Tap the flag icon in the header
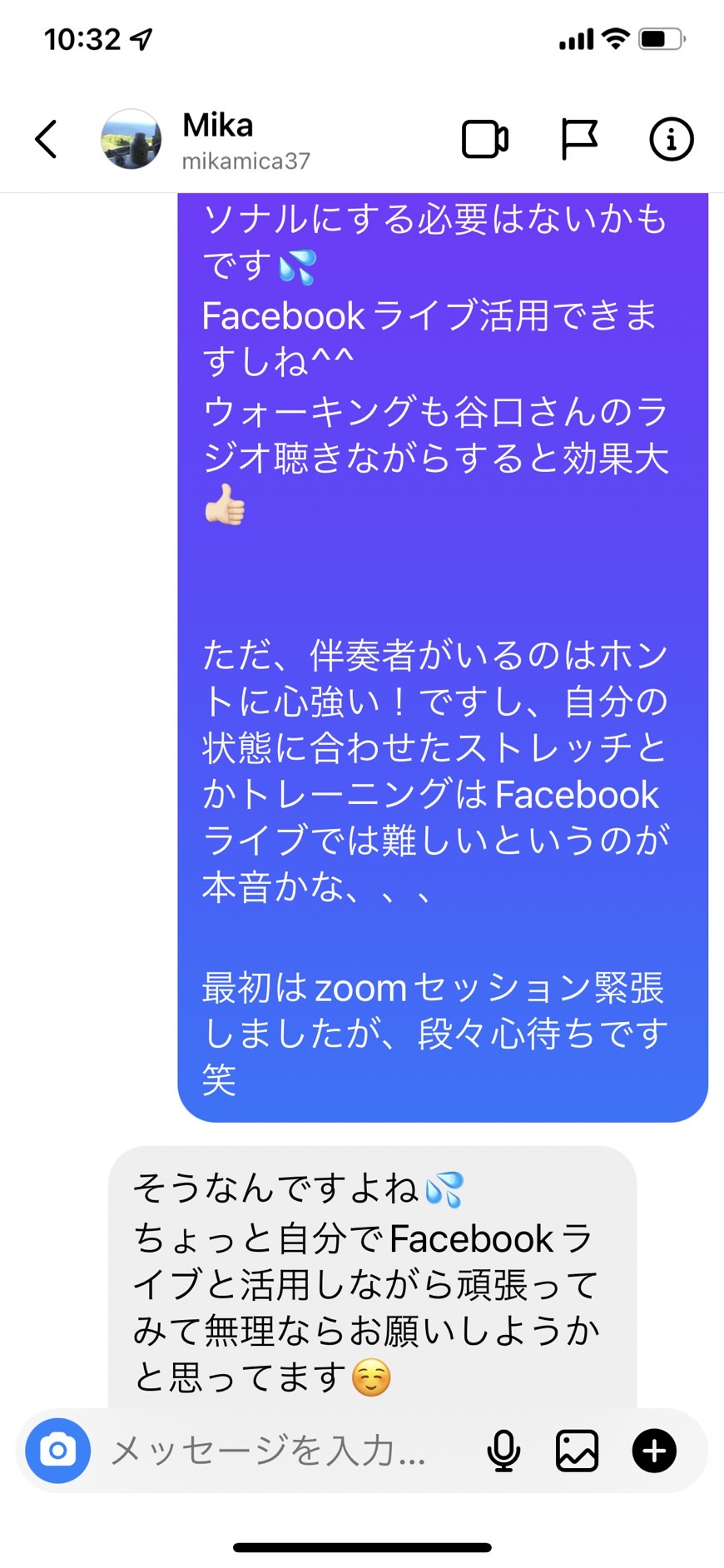Image resolution: width=724 pixels, height=1568 pixels. tap(579, 139)
